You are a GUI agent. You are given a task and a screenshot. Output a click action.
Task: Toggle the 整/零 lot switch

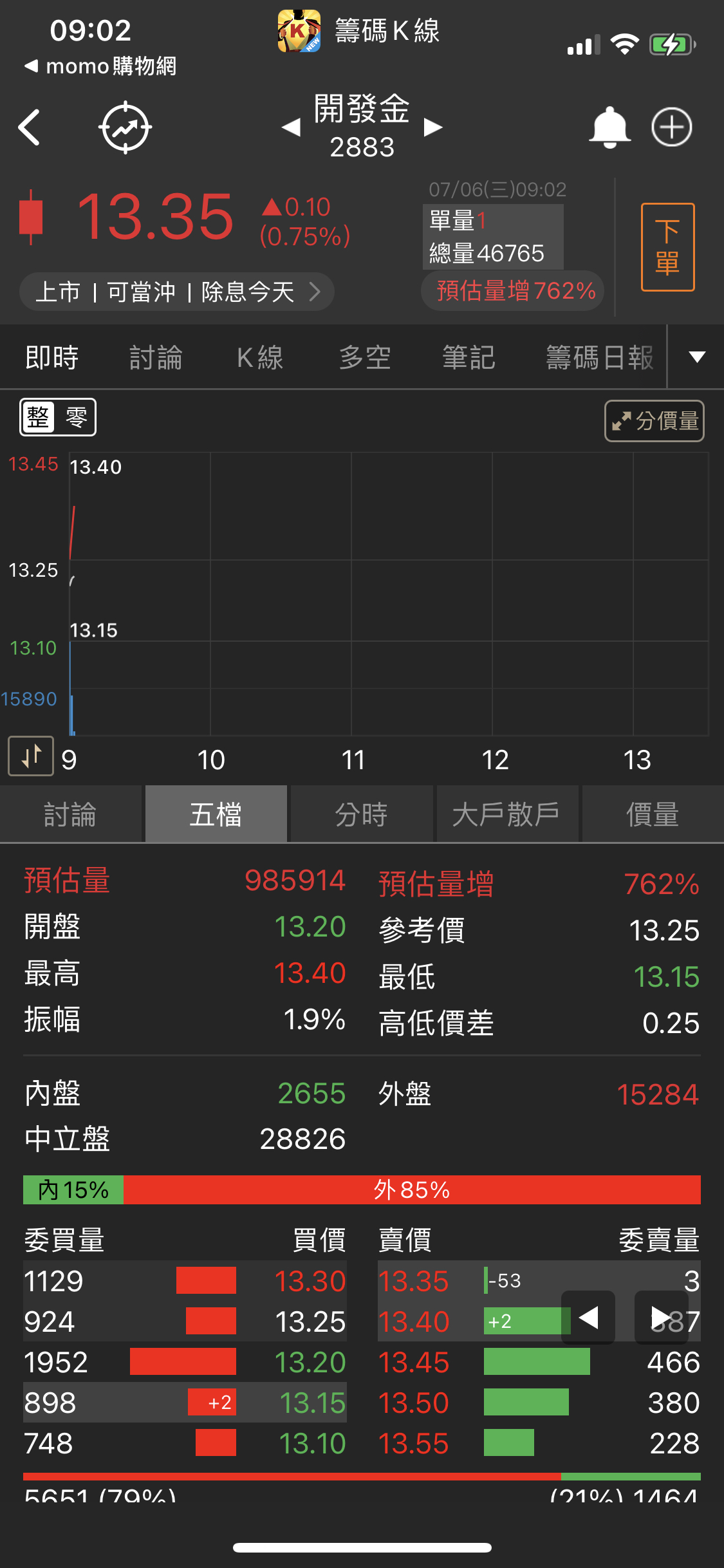point(58,417)
